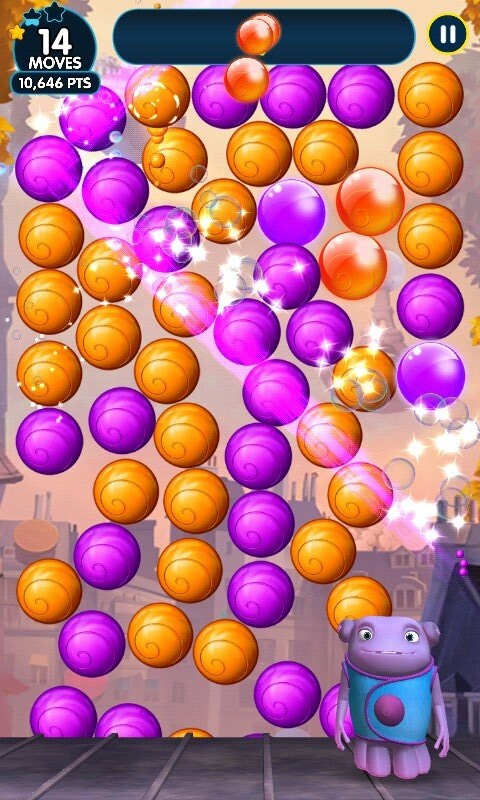Pause the game
The width and height of the screenshot is (480, 800).
click(447, 34)
